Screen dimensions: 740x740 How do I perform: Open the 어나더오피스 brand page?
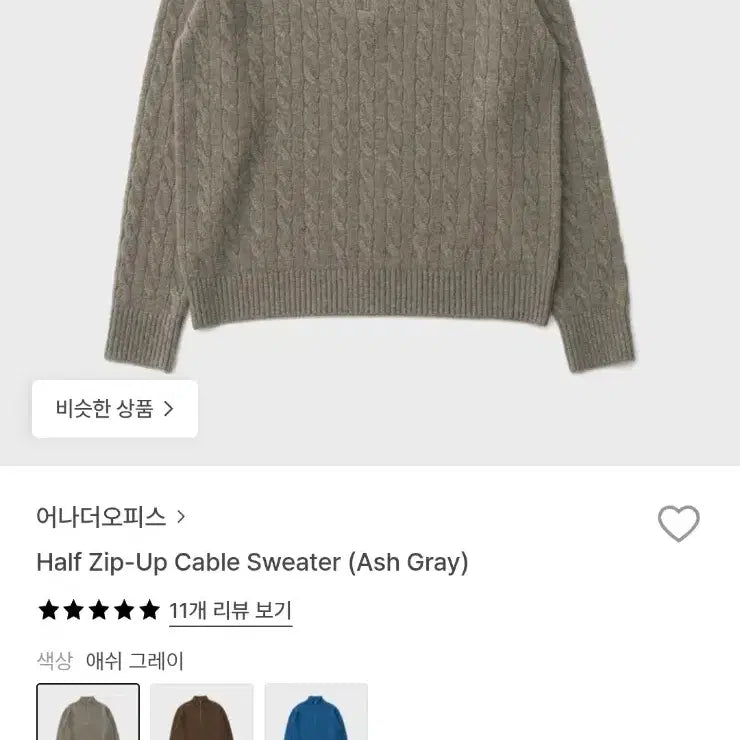pos(110,517)
